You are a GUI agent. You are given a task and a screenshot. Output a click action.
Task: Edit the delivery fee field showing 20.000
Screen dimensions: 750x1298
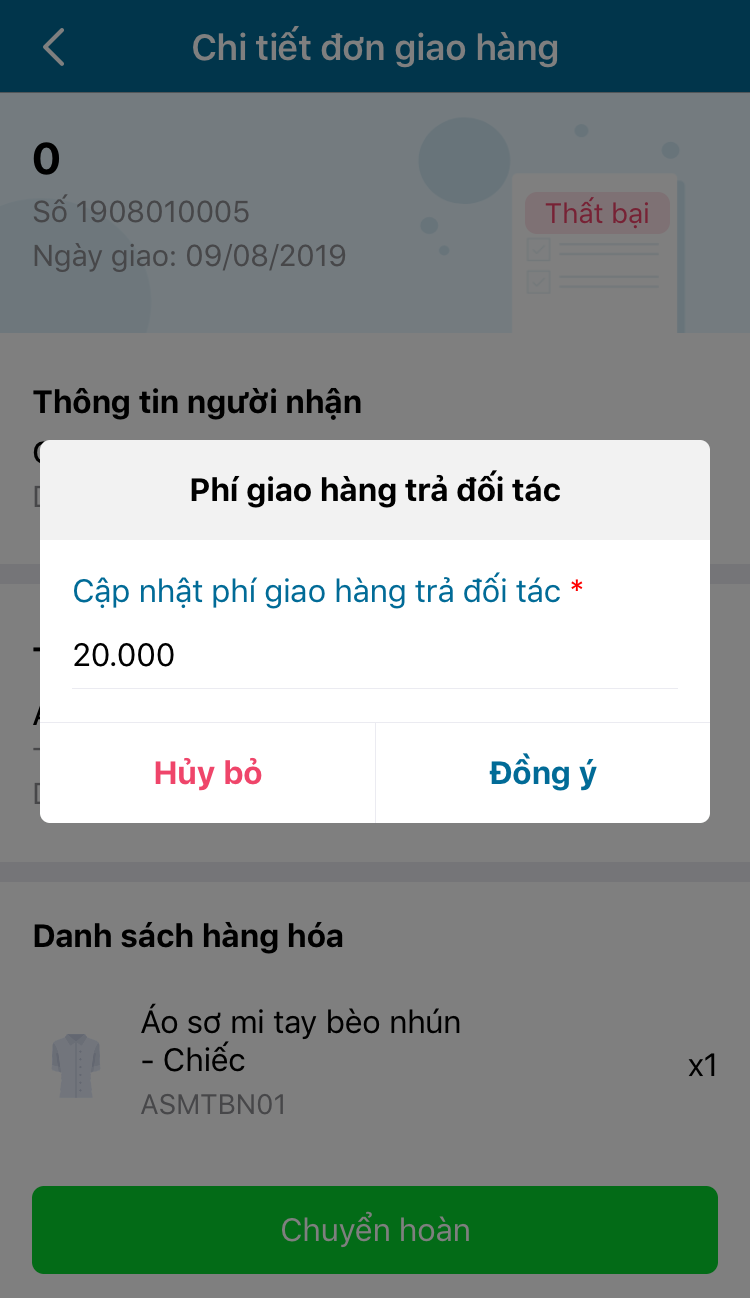374,656
